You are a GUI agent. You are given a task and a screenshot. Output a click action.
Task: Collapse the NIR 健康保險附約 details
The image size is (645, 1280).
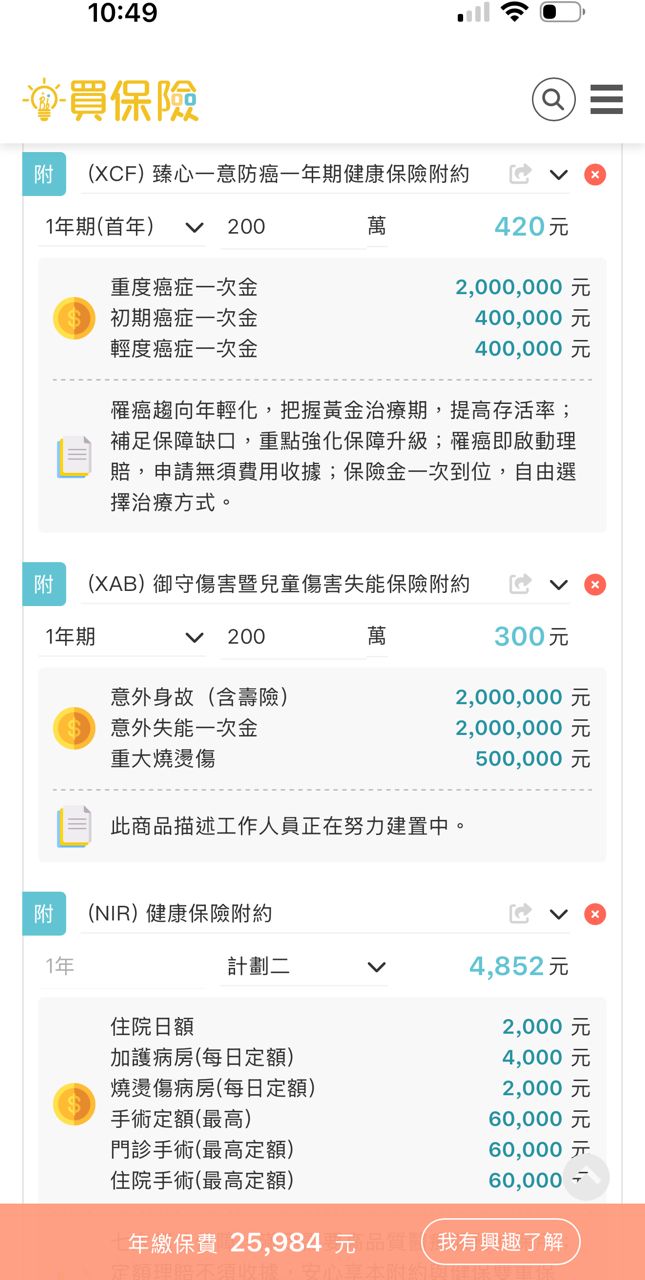click(558, 914)
